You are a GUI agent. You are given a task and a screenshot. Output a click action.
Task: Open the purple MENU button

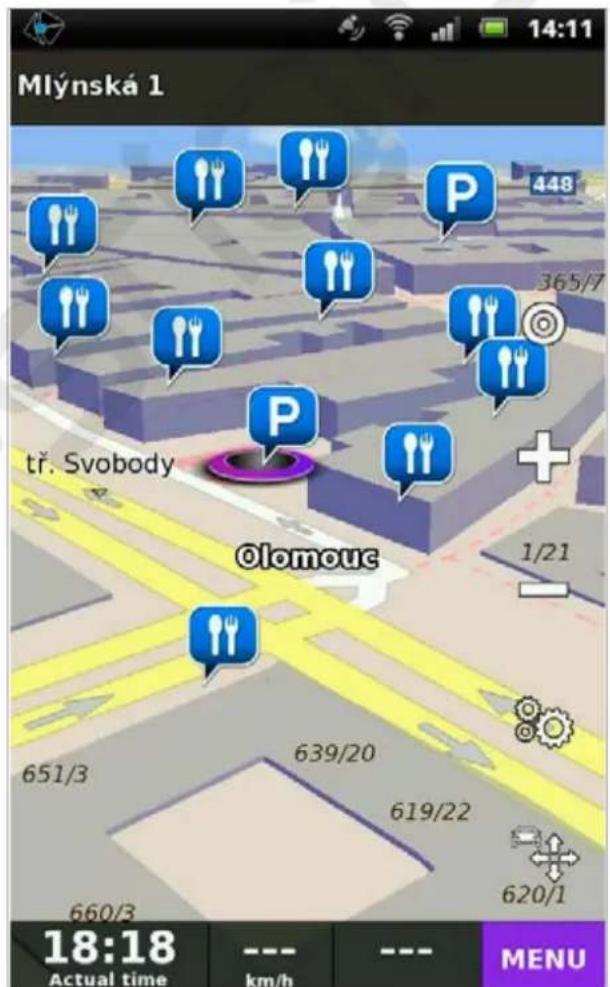pos(543,955)
